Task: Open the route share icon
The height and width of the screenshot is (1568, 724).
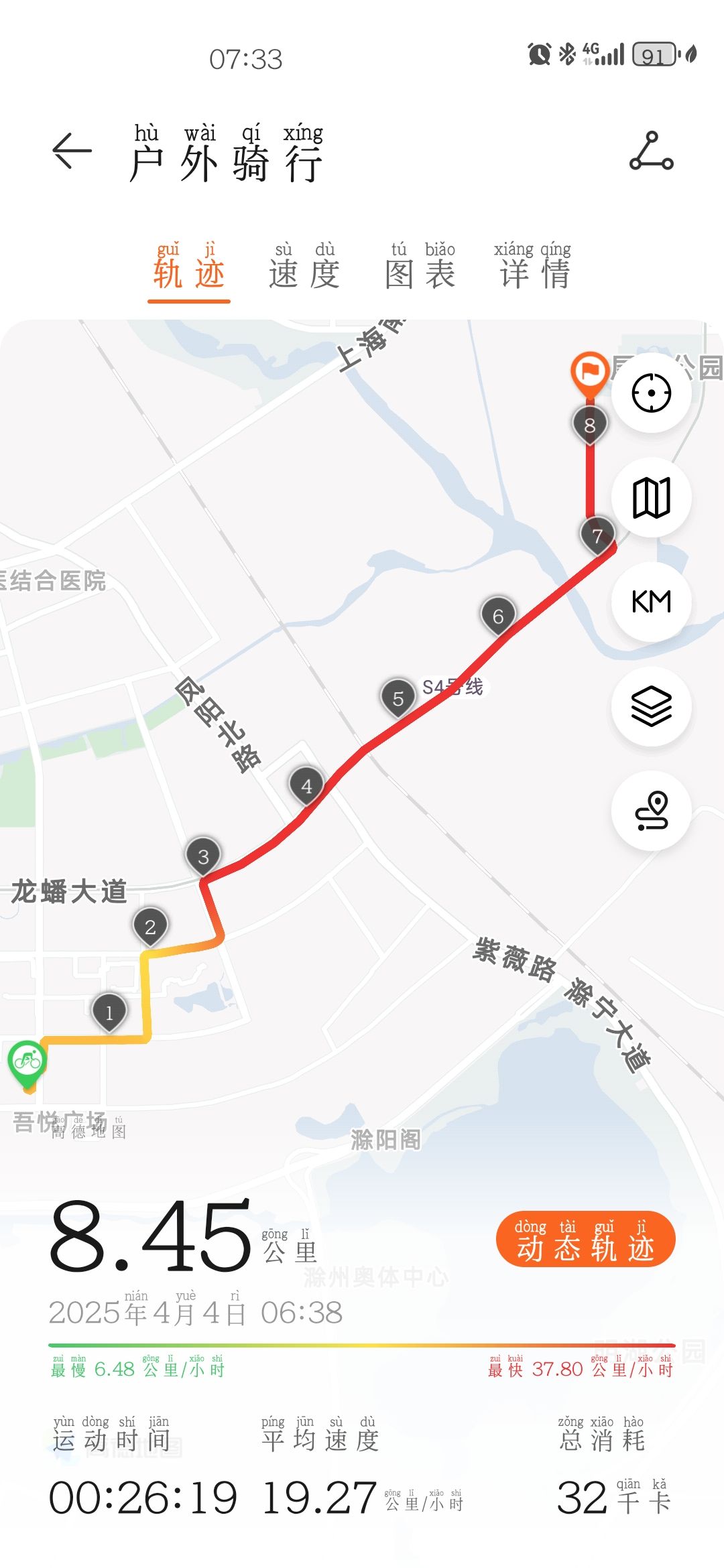Action: click(x=651, y=151)
